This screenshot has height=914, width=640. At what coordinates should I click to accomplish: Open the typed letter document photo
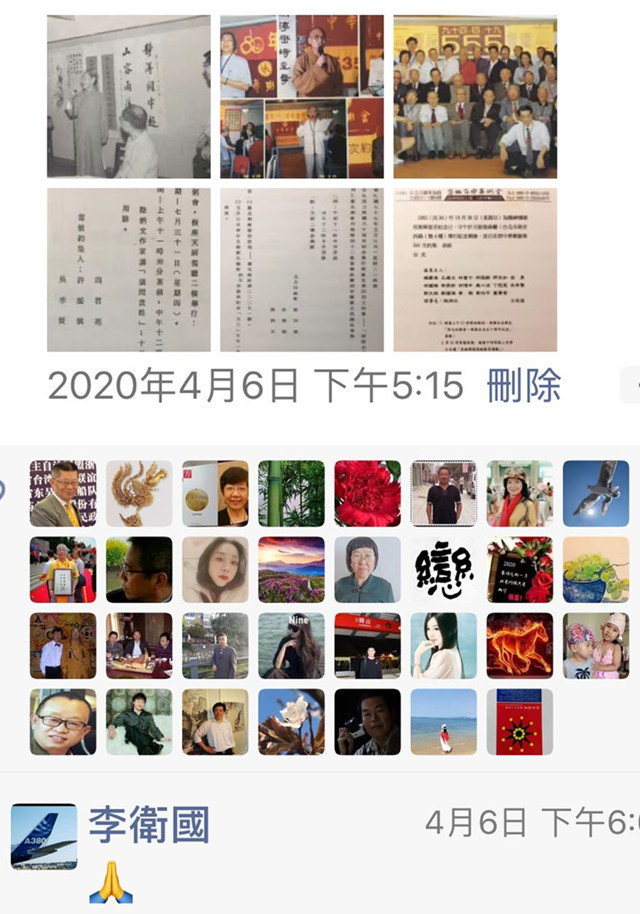[x=474, y=270]
